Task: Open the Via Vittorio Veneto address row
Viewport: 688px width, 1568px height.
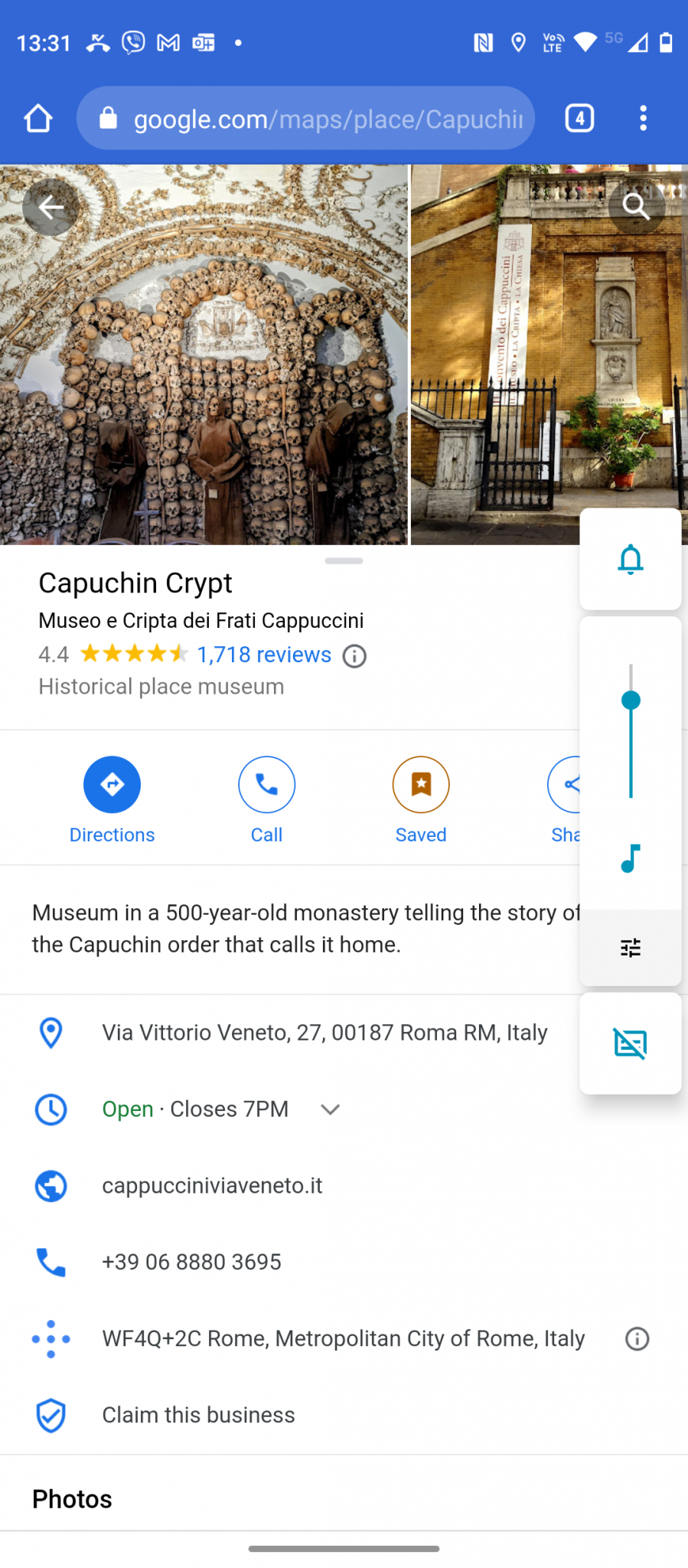Action: 324,1033
